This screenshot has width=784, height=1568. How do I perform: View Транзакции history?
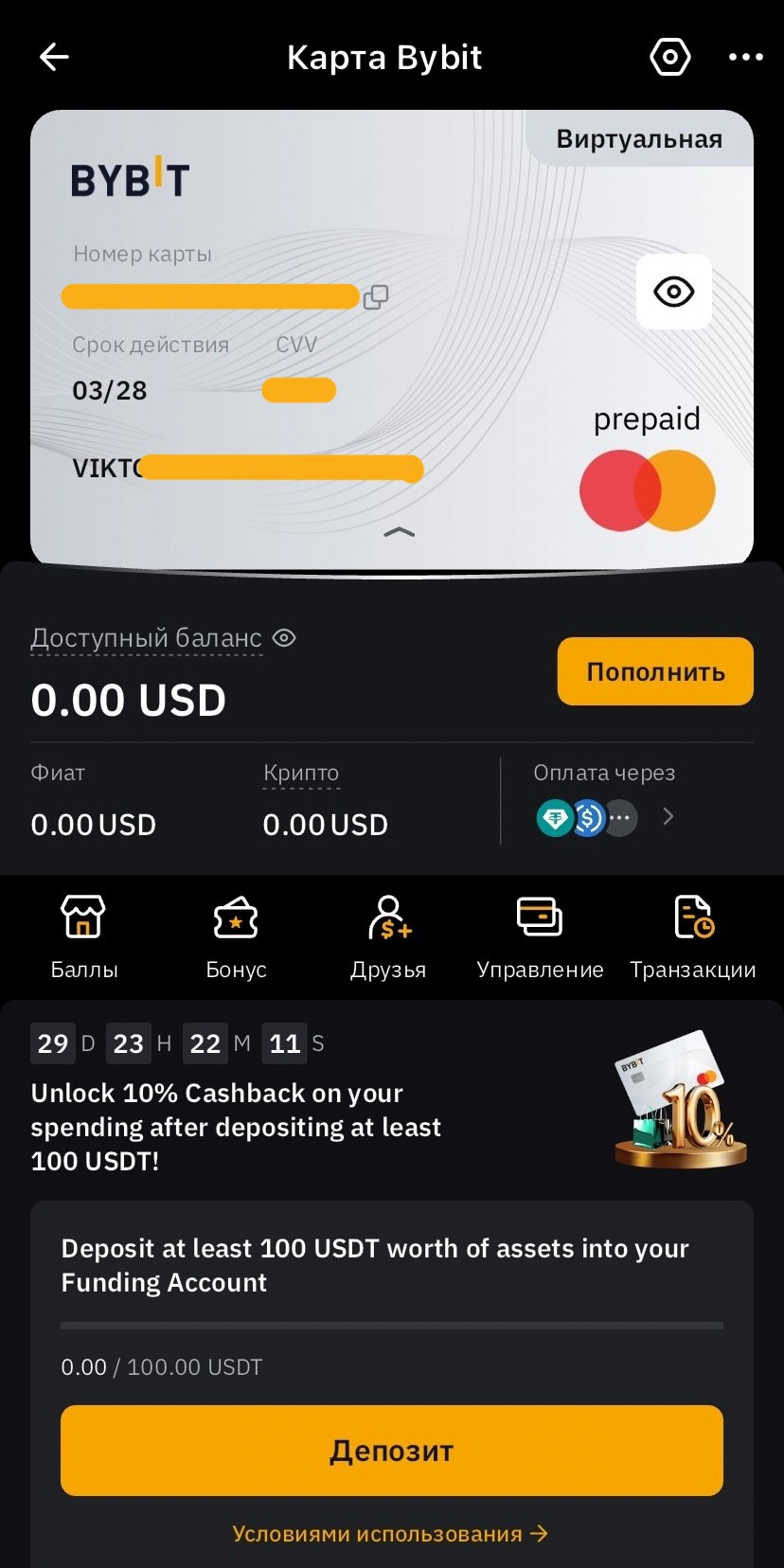point(692,935)
